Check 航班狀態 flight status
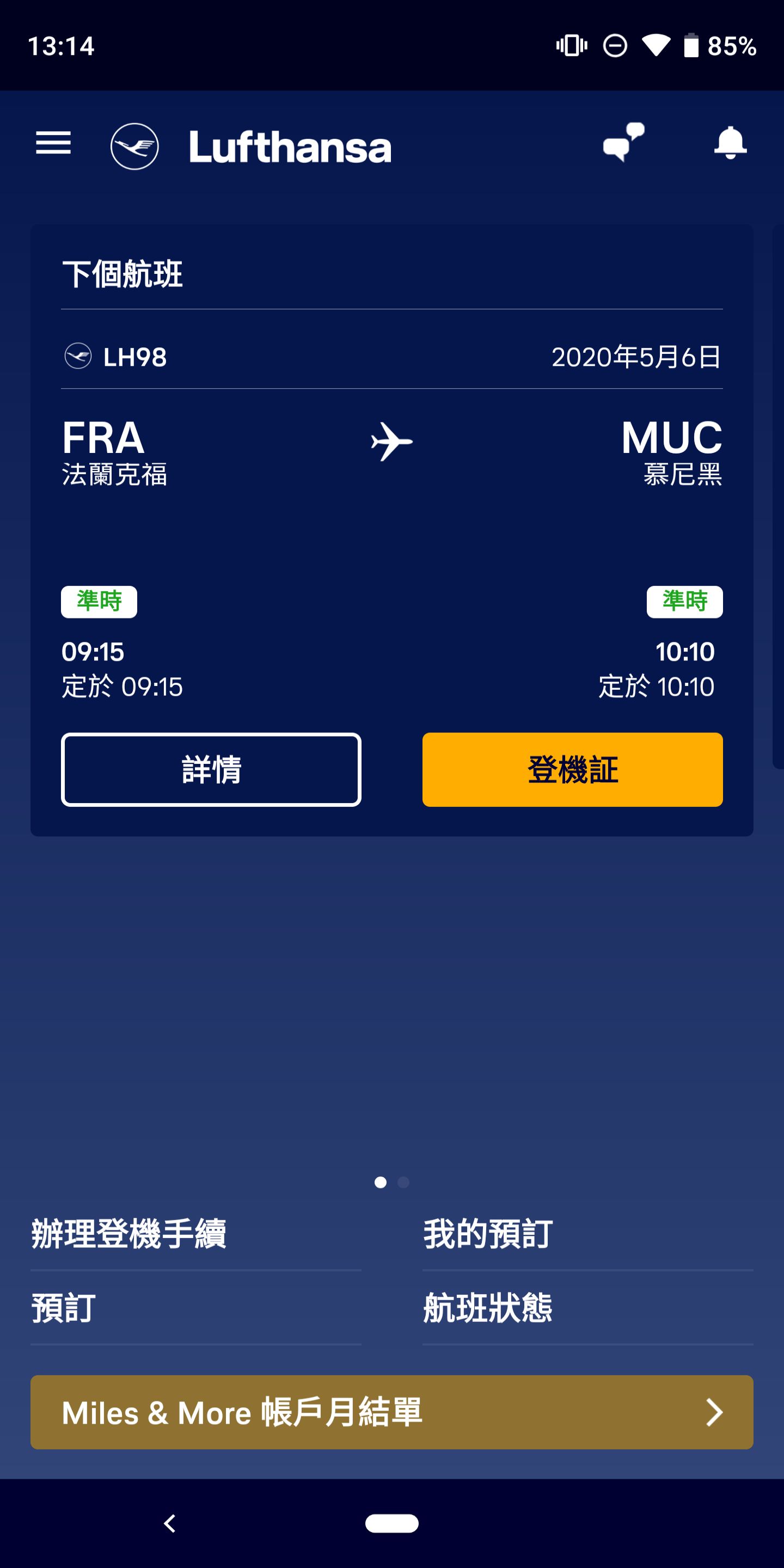This screenshot has width=784, height=1568. pos(488,1308)
